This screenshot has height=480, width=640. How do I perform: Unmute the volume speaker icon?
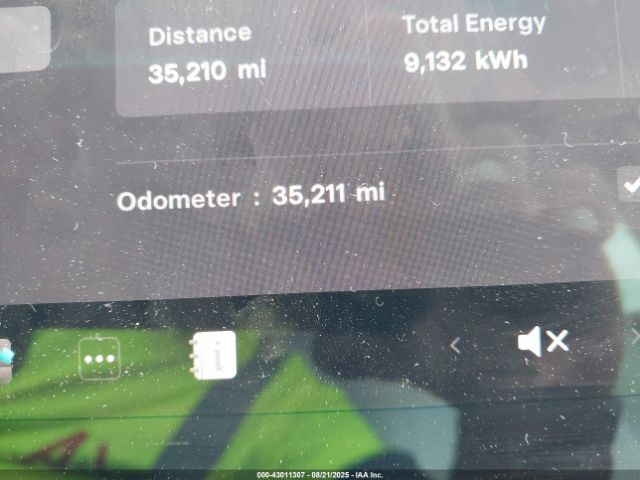[x=543, y=342]
